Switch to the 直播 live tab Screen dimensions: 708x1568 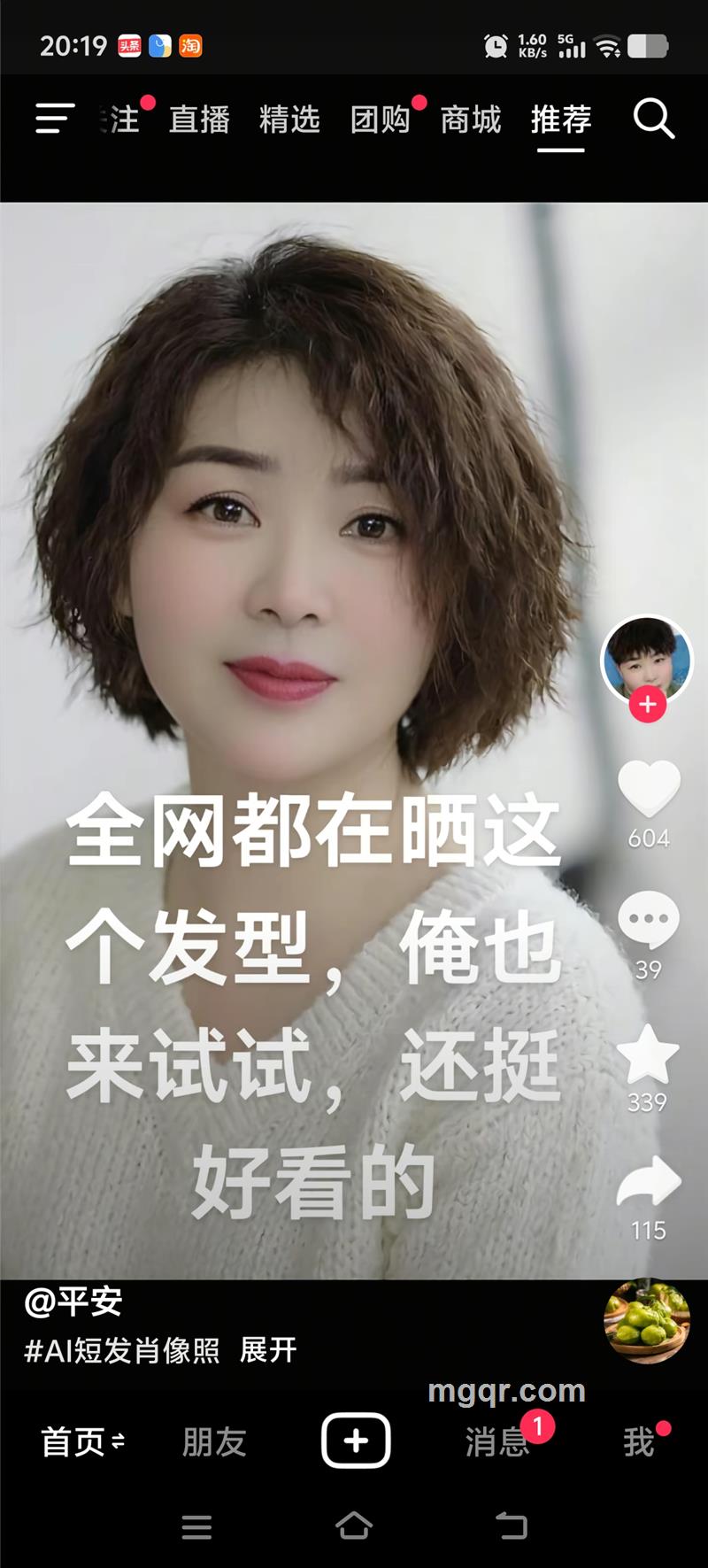point(198,120)
